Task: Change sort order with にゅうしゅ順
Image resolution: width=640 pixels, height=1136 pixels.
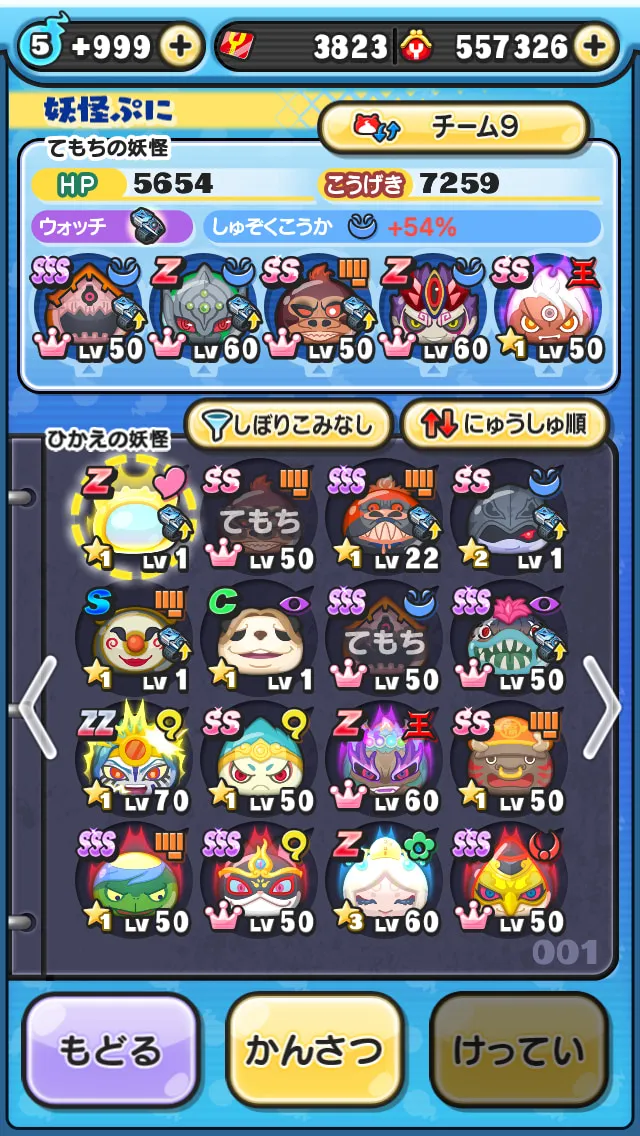Action: 504,425
